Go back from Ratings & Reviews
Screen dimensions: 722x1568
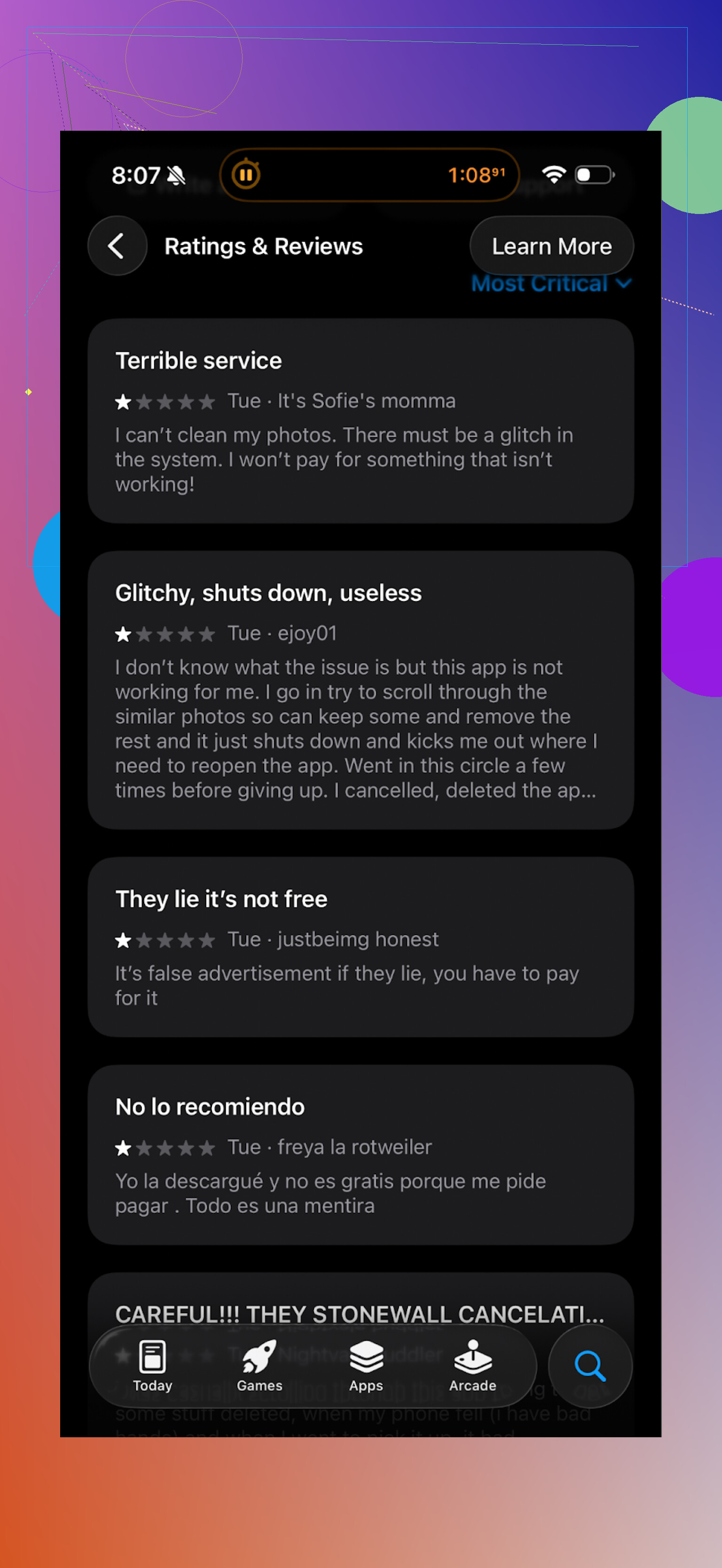pyautogui.click(x=117, y=246)
